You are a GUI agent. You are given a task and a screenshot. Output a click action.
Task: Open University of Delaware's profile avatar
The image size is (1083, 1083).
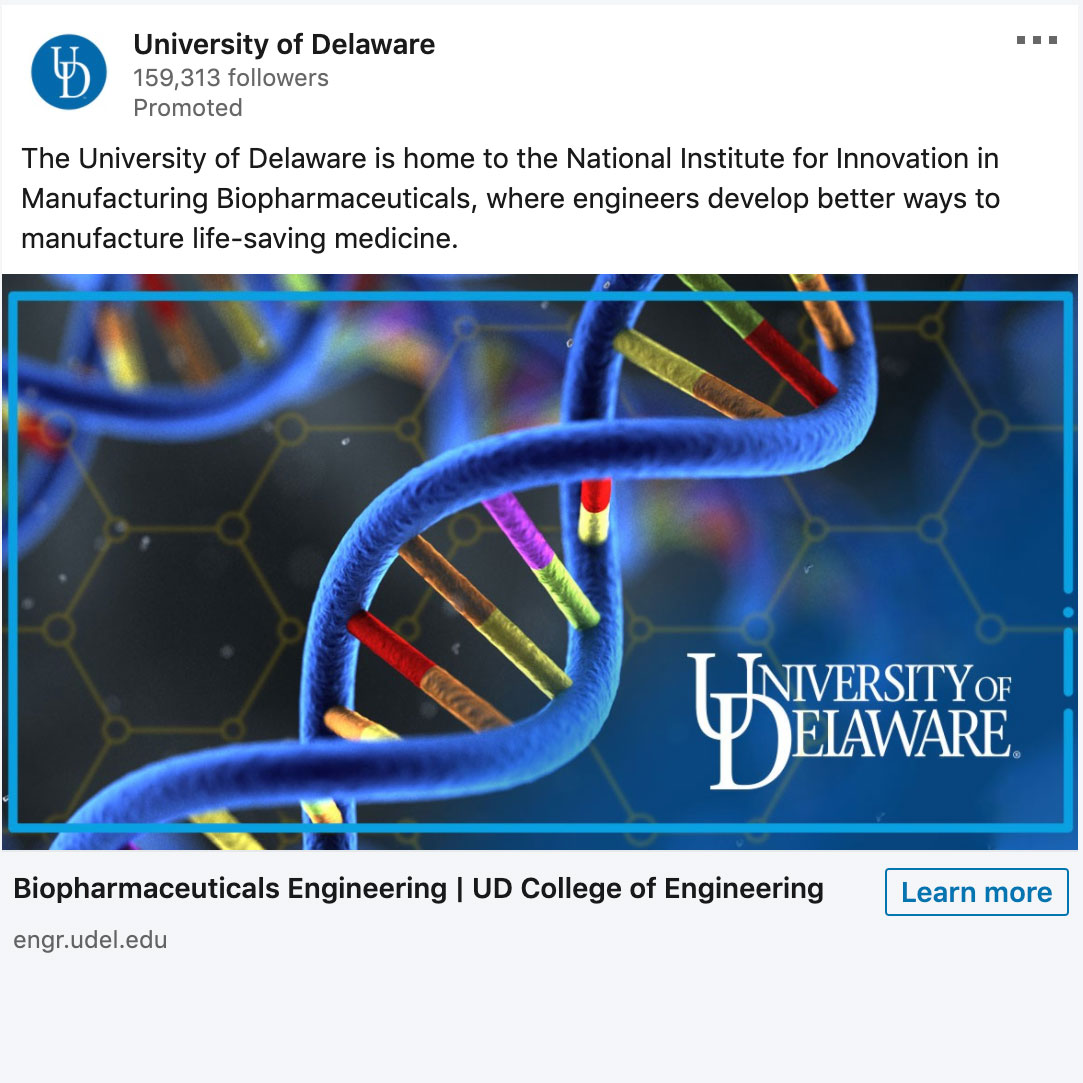[x=68, y=71]
